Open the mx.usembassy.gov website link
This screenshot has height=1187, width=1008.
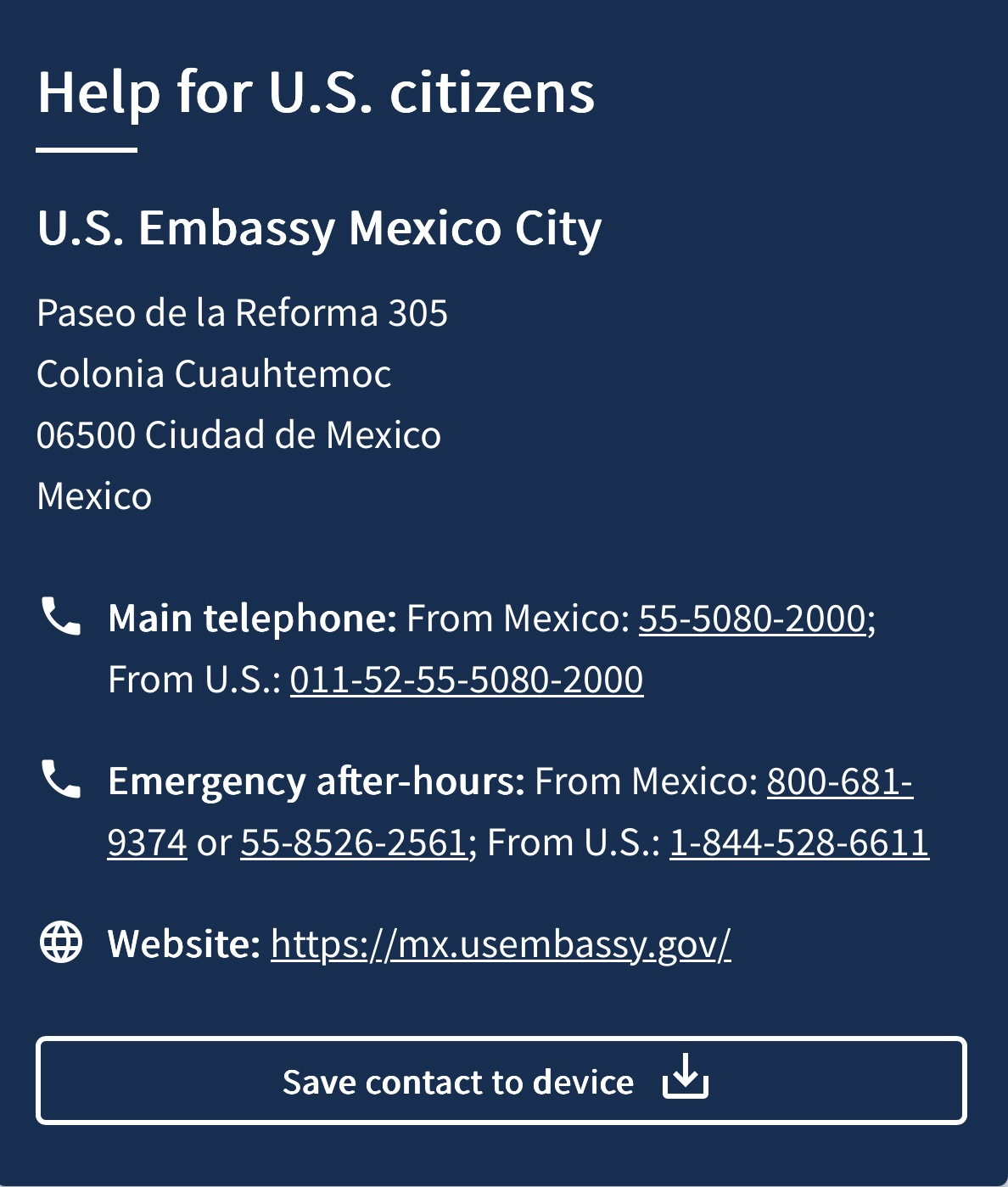click(501, 943)
